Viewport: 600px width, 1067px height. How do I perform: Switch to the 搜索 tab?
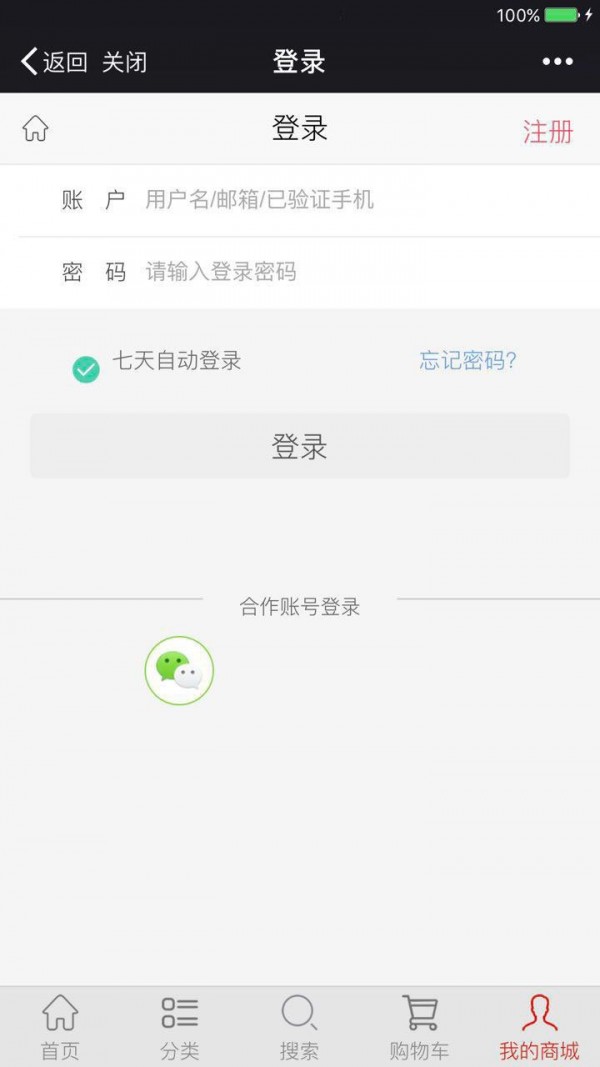(x=299, y=1027)
